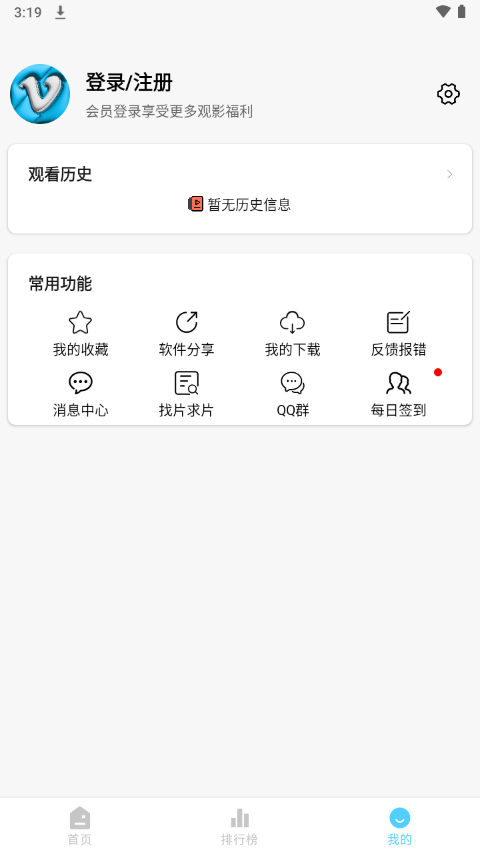
Task: Open 每日签到 daily check-in
Action: click(398, 394)
